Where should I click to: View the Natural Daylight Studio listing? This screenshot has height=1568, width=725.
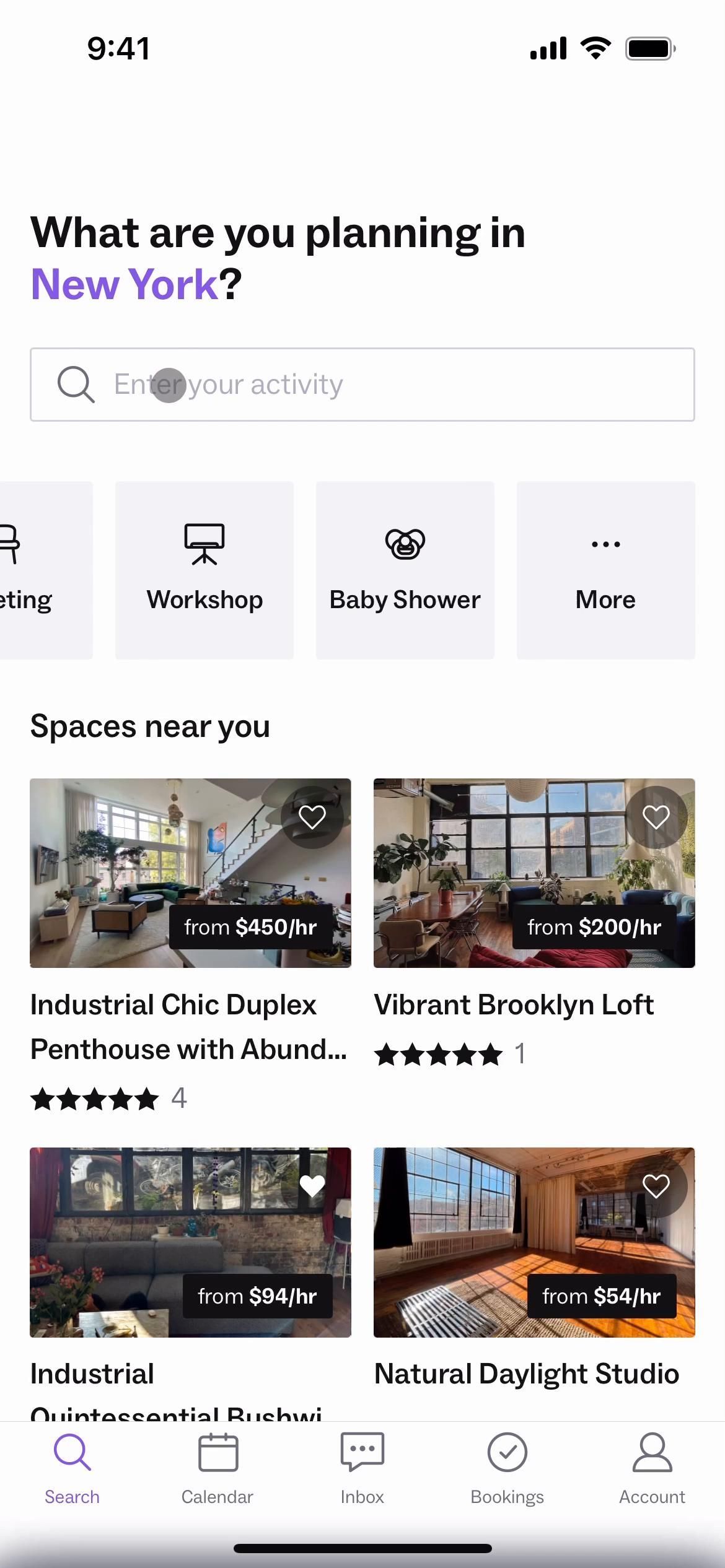pos(534,1242)
